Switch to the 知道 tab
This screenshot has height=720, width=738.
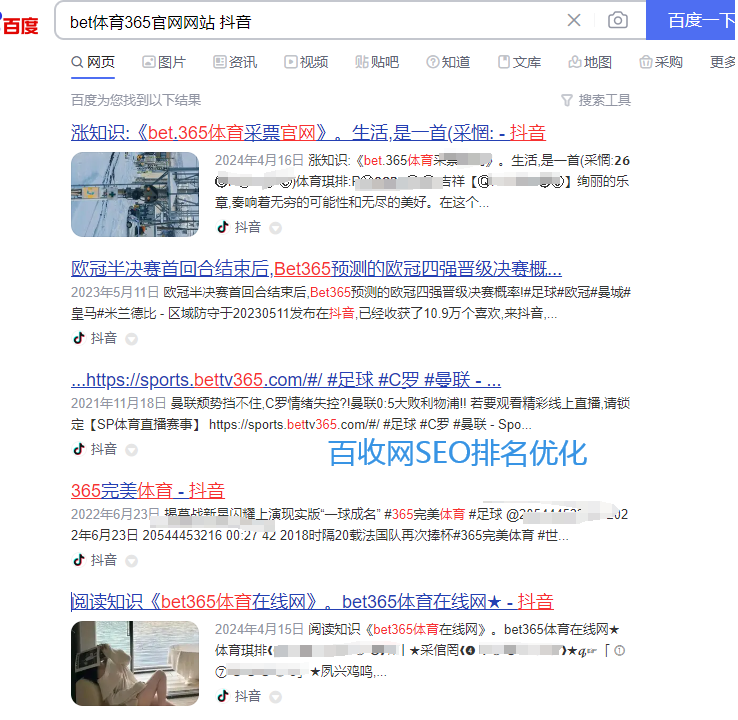448,62
